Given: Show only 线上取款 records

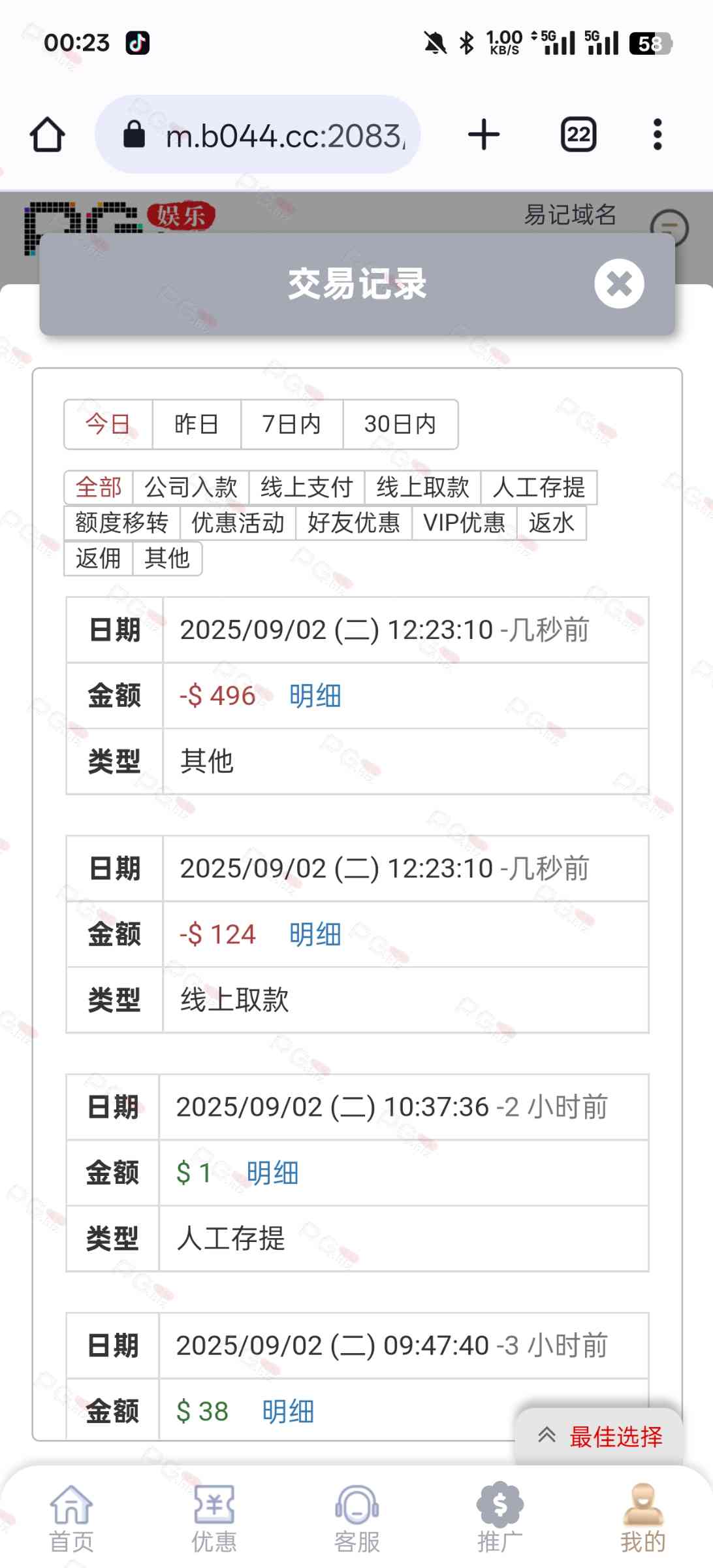Looking at the screenshot, I should tap(422, 487).
